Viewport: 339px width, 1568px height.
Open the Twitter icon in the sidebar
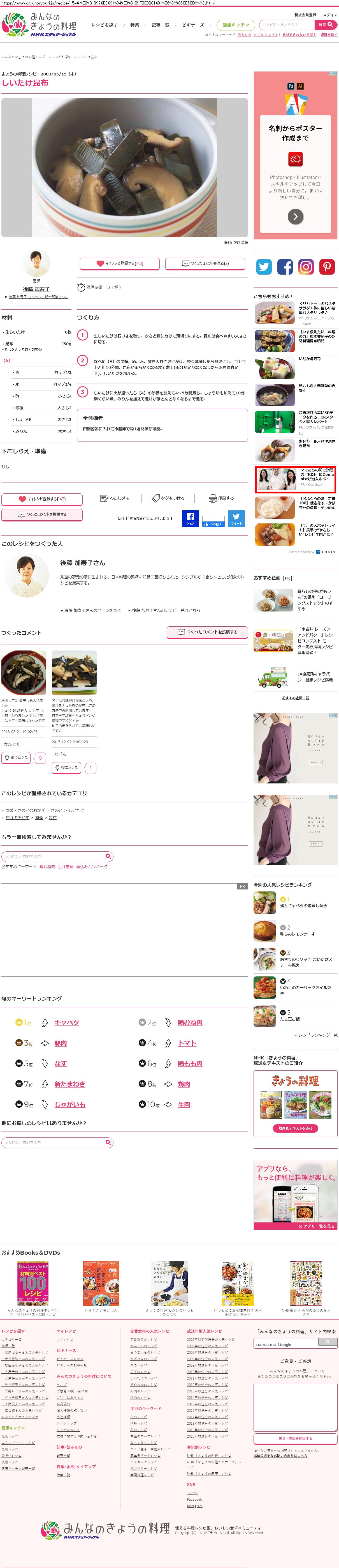[x=264, y=266]
